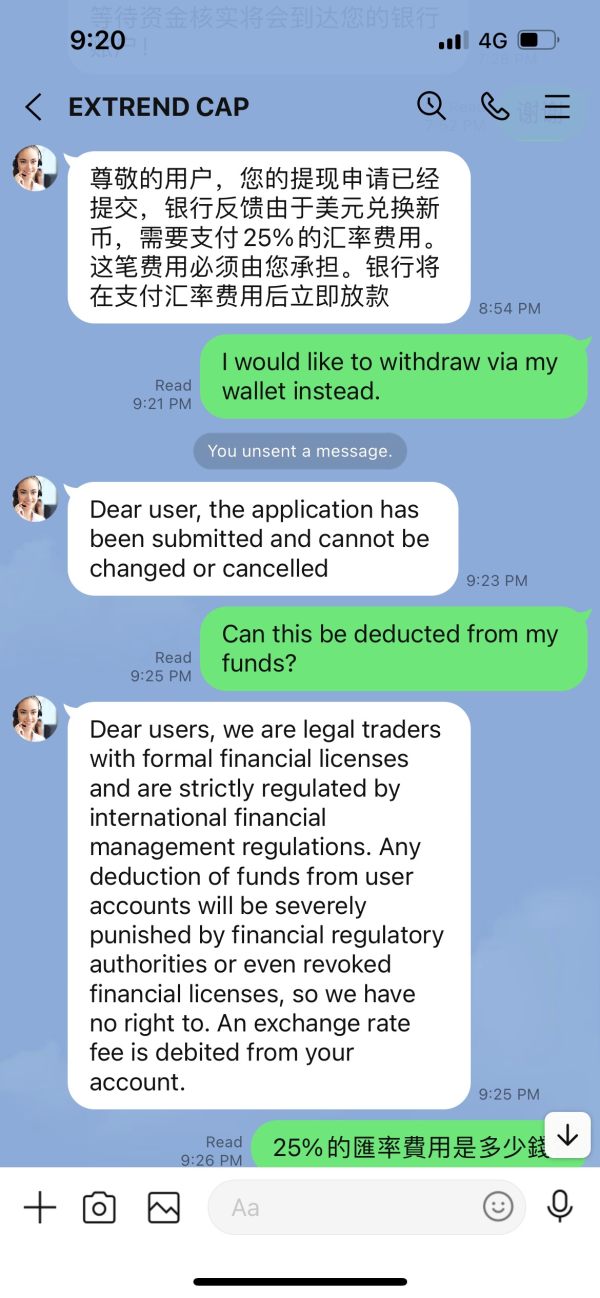Go back from the EXTREND CAP chat
The image size is (600, 1298).
coord(34,107)
